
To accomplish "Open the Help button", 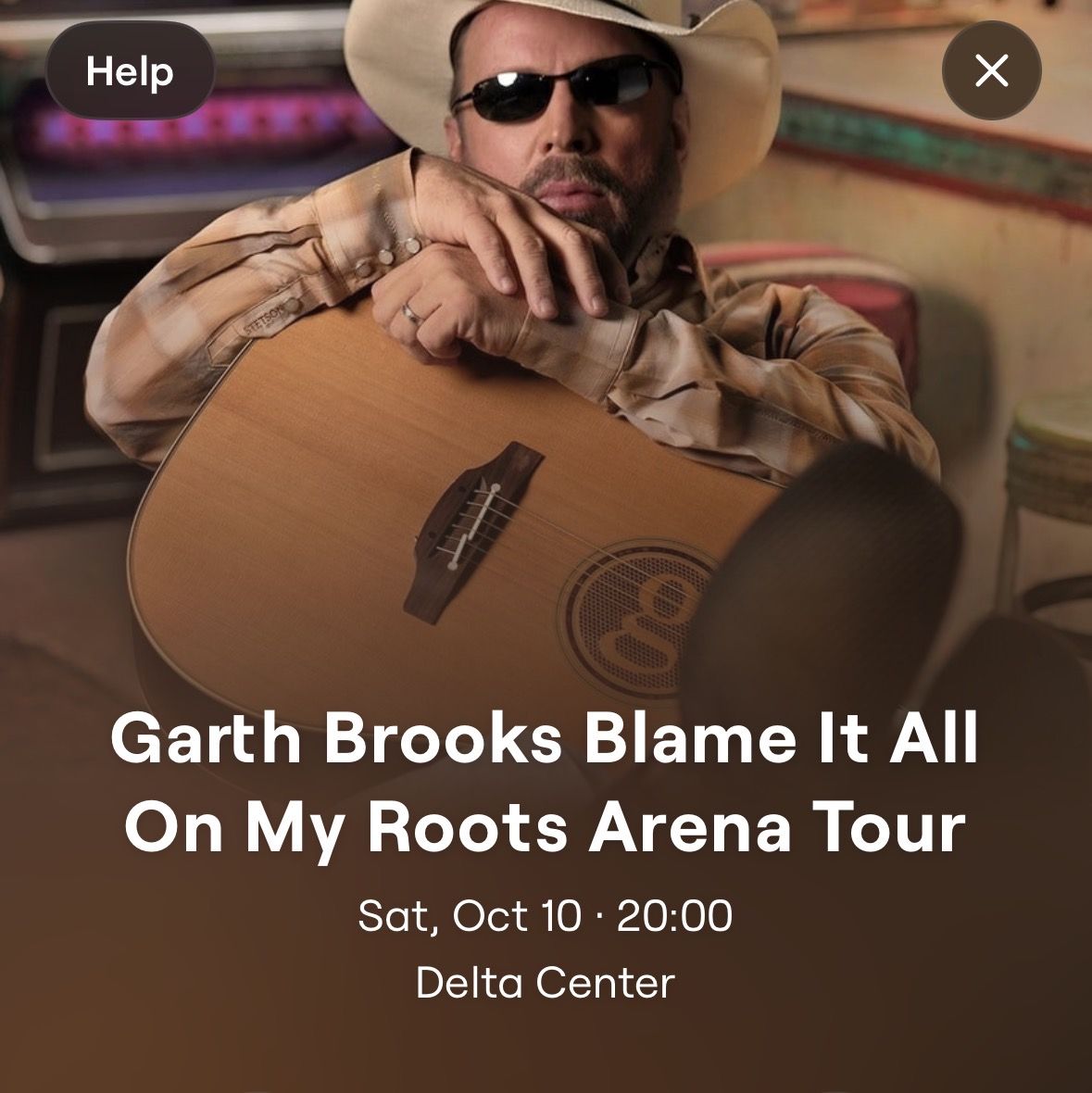I will (x=130, y=70).
